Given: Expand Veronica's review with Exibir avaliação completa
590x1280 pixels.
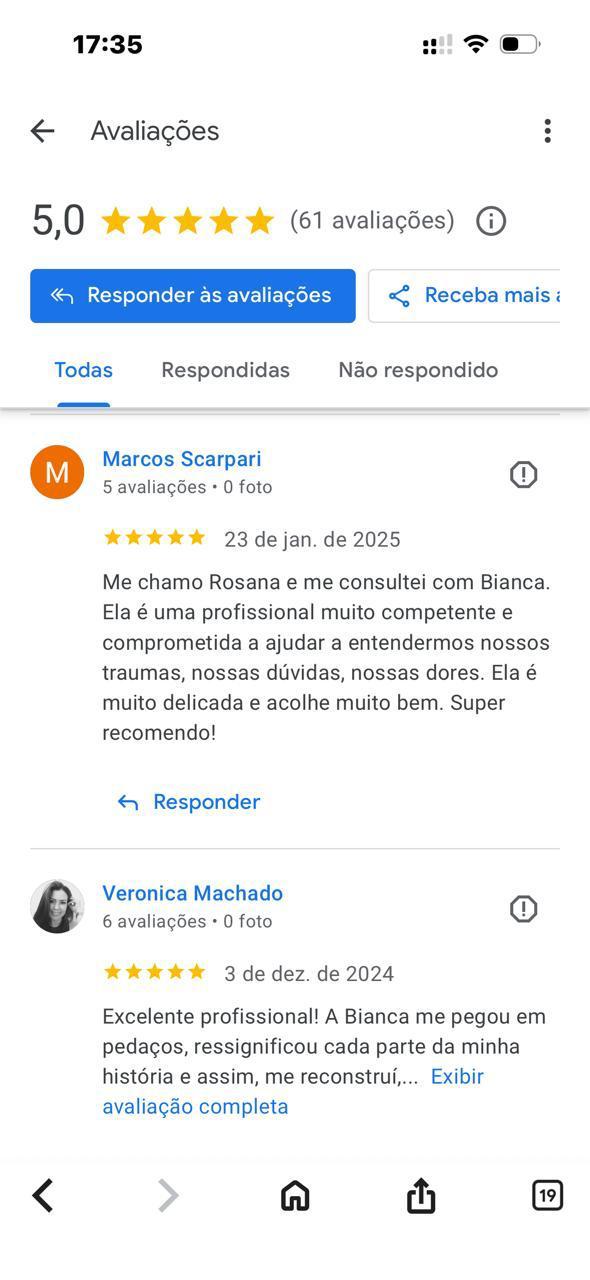Looking at the screenshot, I should (x=293, y=1092).
